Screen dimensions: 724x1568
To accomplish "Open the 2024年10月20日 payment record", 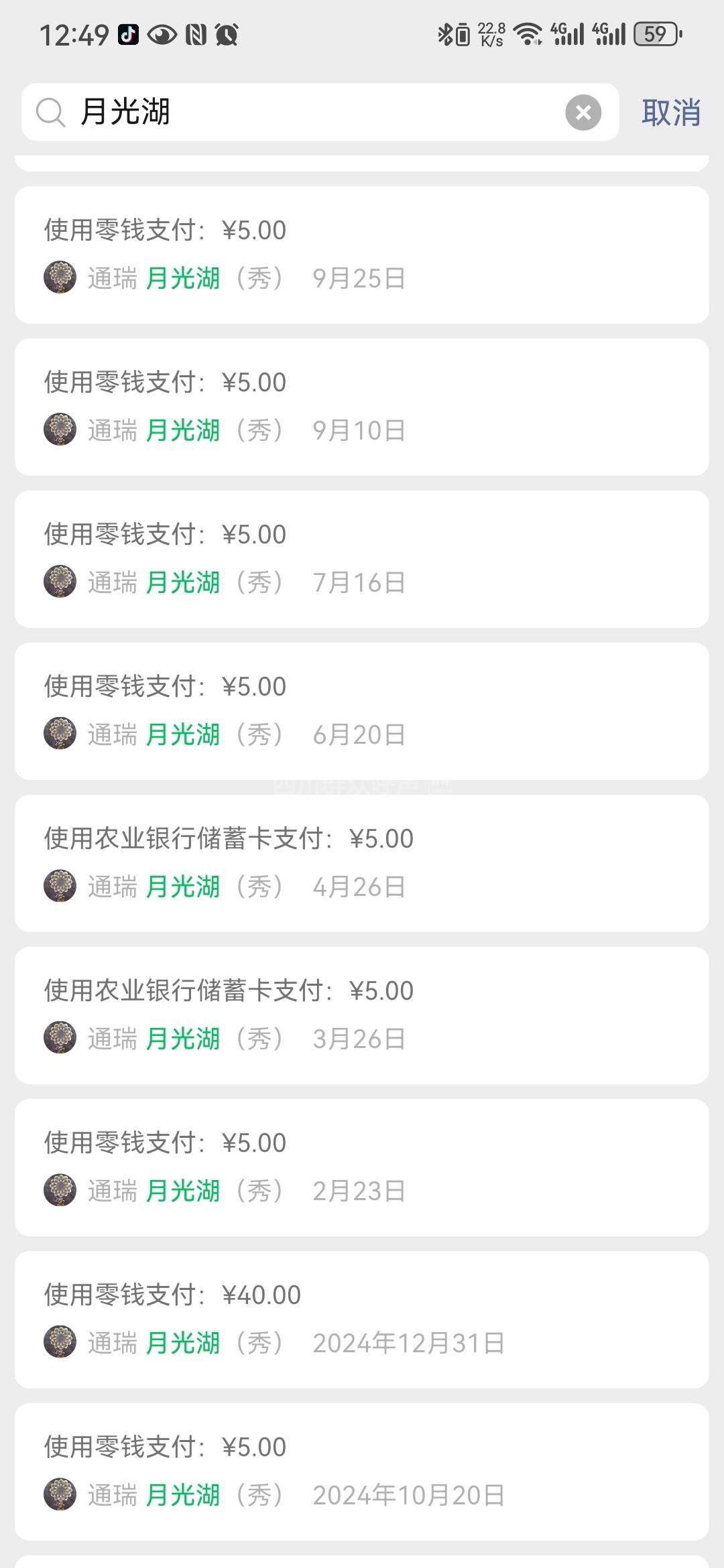I will (x=362, y=1472).
